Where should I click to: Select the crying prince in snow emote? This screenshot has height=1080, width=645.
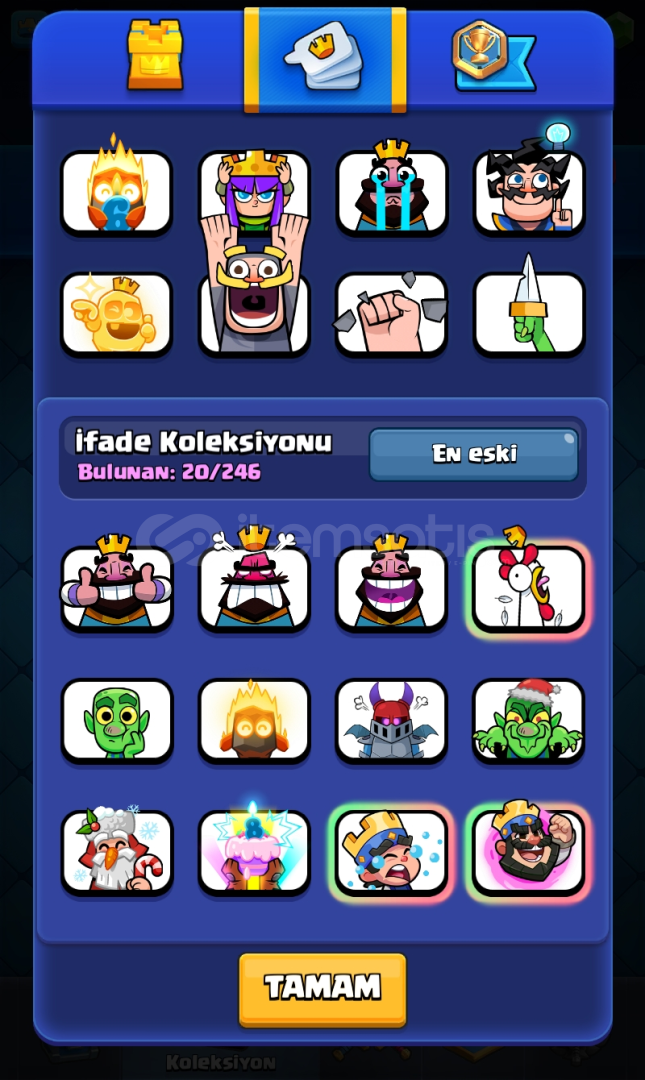click(392, 852)
